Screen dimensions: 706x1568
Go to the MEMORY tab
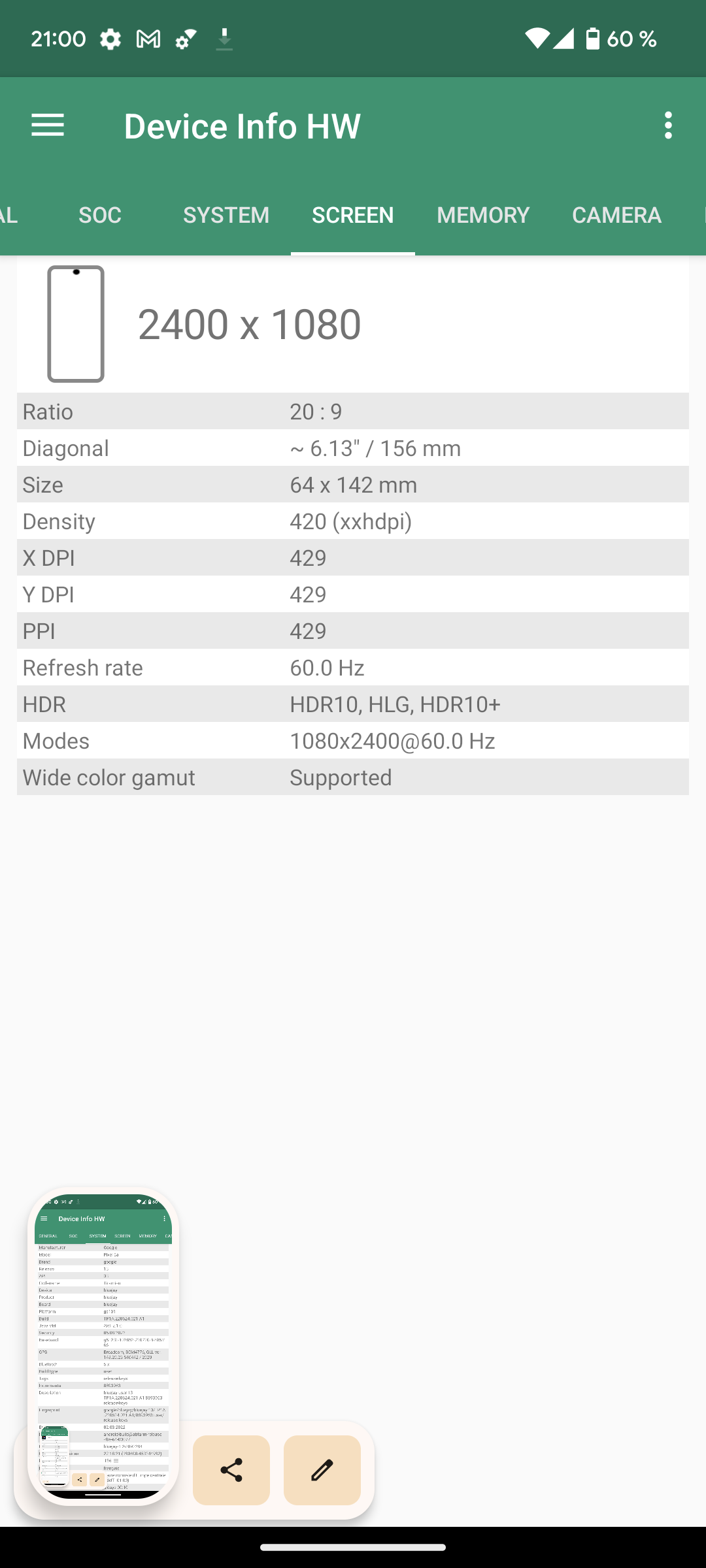point(483,215)
